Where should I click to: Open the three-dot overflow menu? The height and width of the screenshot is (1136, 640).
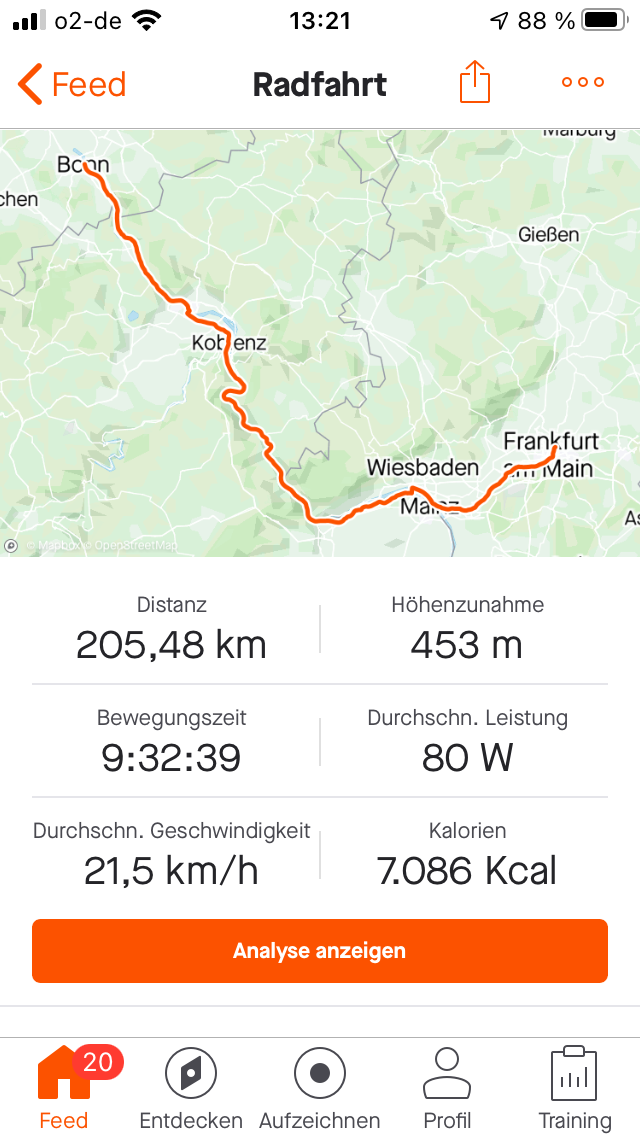(583, 83)
